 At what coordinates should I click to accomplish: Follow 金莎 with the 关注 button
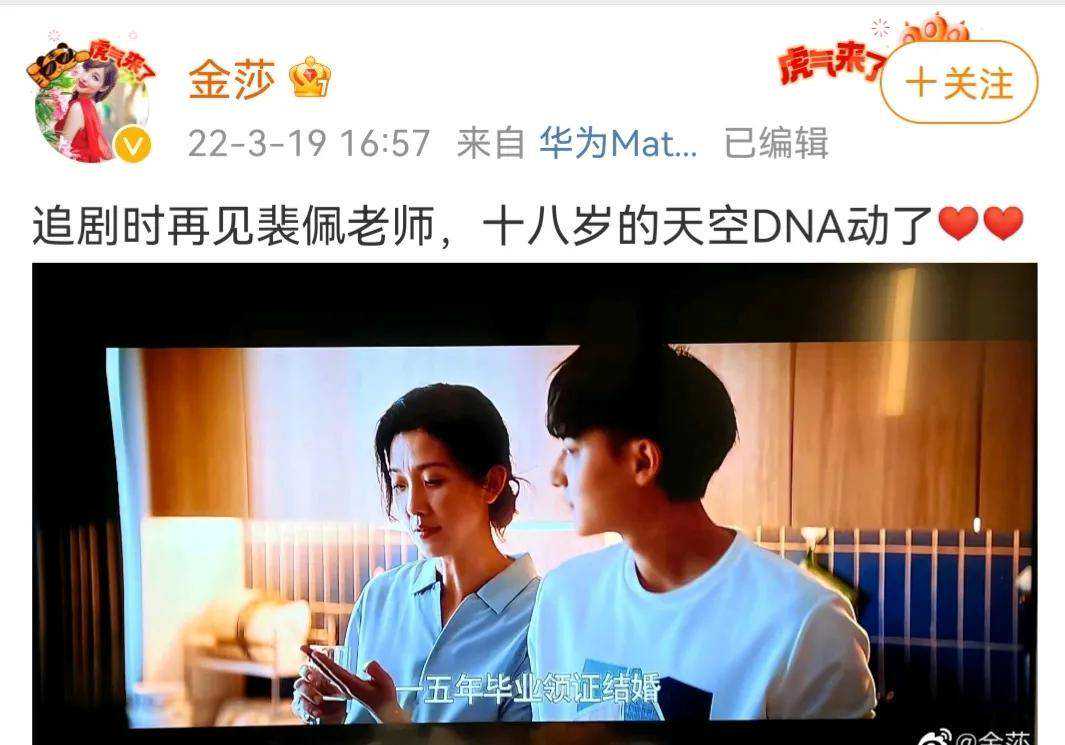pos(958,83)
